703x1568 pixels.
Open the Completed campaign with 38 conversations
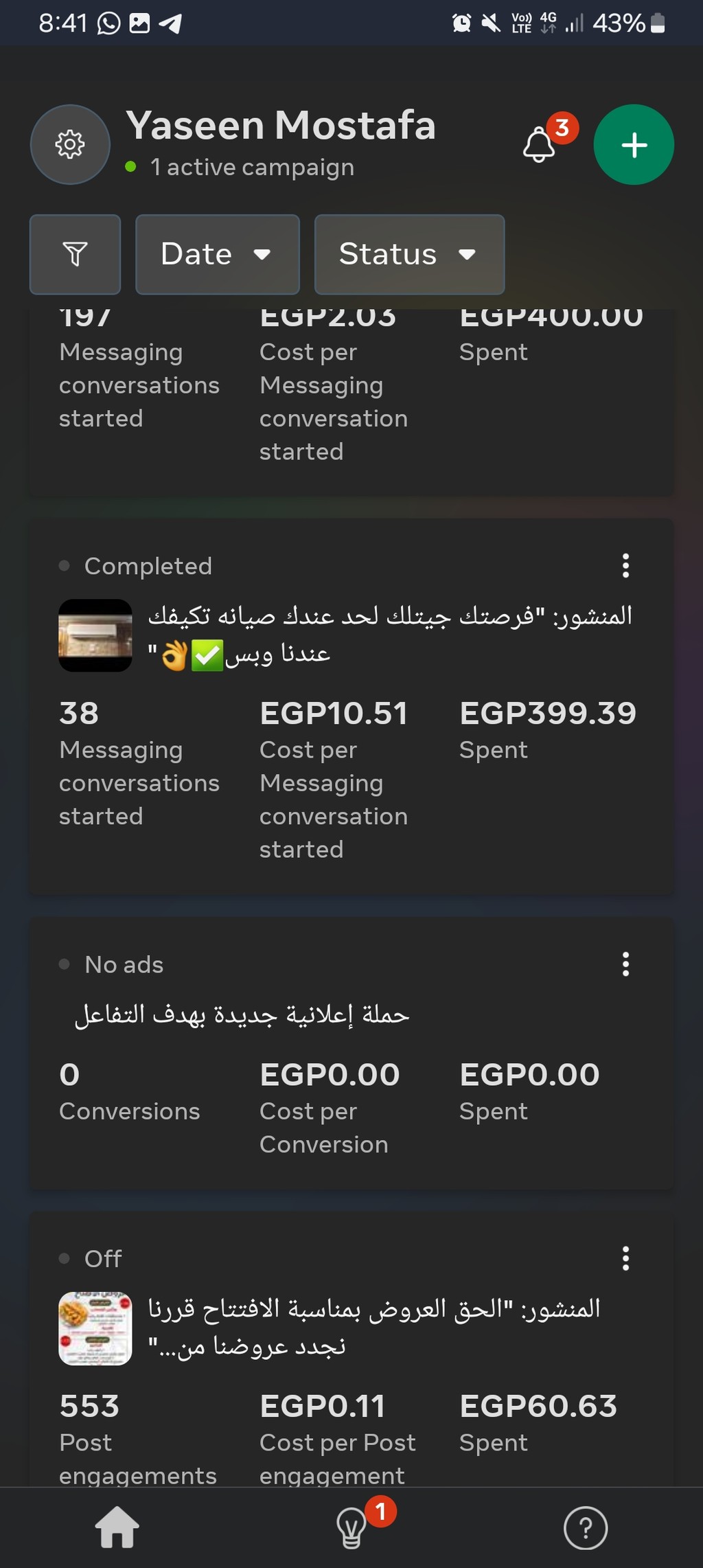coord(351,707)
